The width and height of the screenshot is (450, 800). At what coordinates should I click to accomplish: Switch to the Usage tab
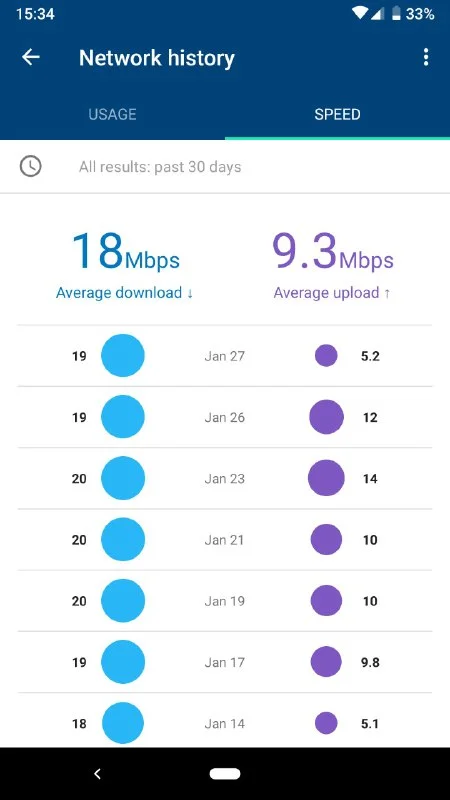(112, 114)
